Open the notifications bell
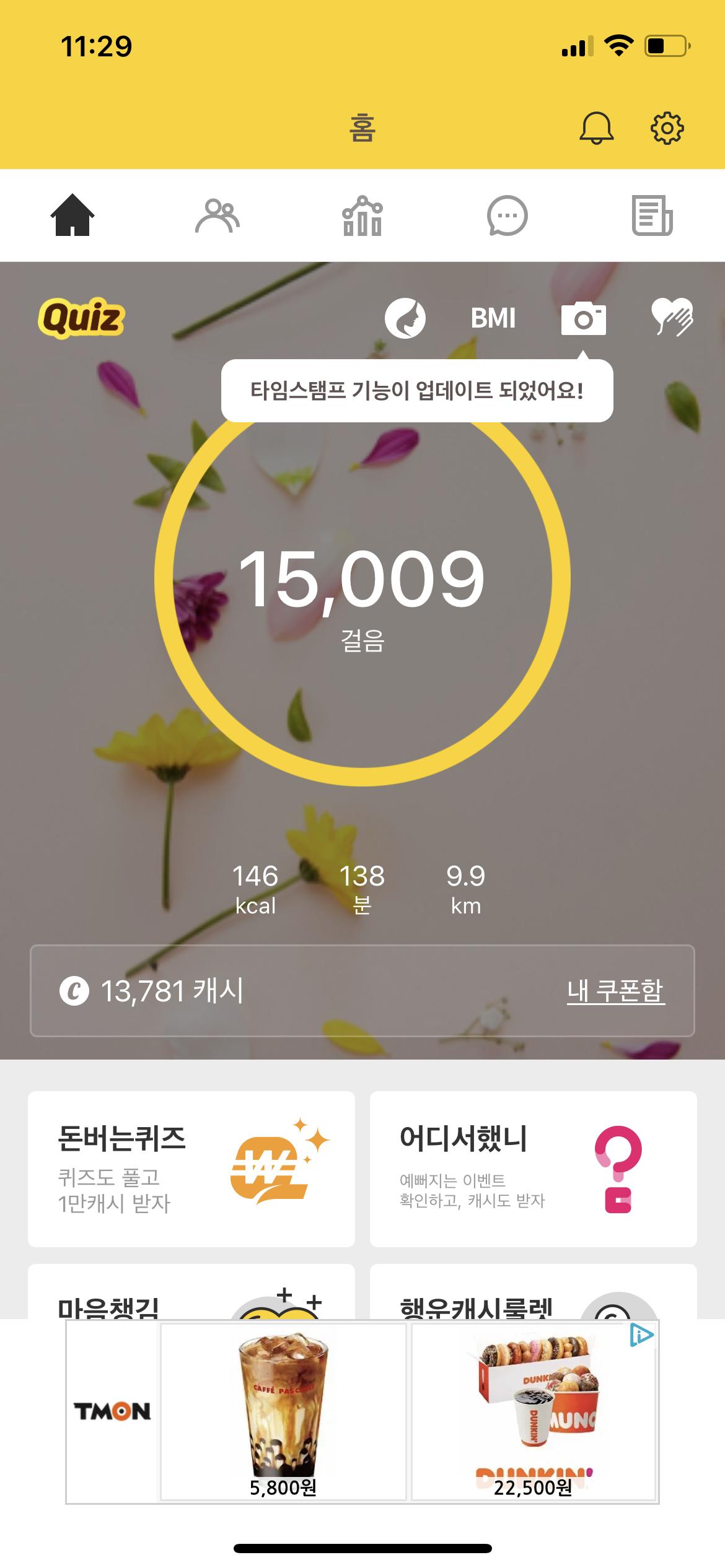The width and height of the screenshot is (725, 1568). click(x=596, y=128)
